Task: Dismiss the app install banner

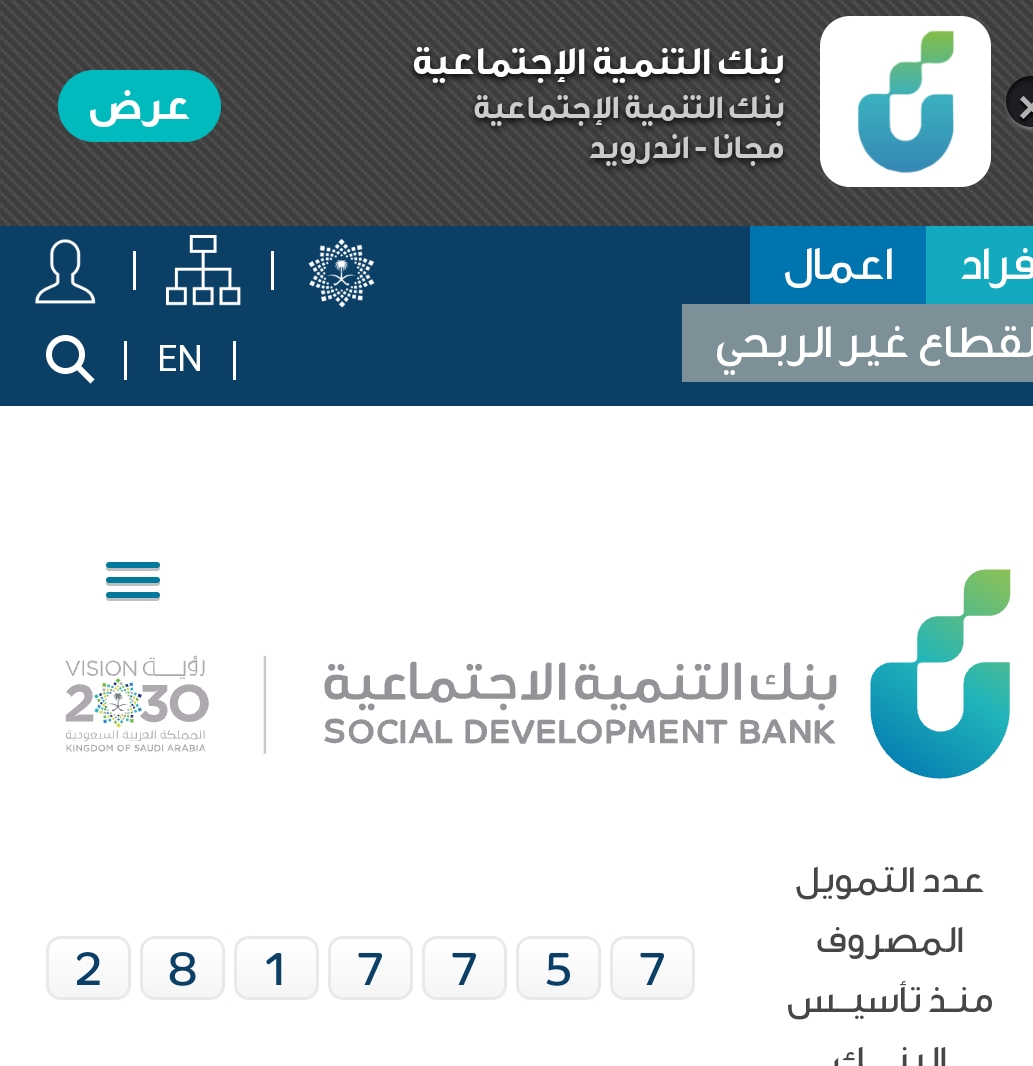Action: [x=1021, y=104]
